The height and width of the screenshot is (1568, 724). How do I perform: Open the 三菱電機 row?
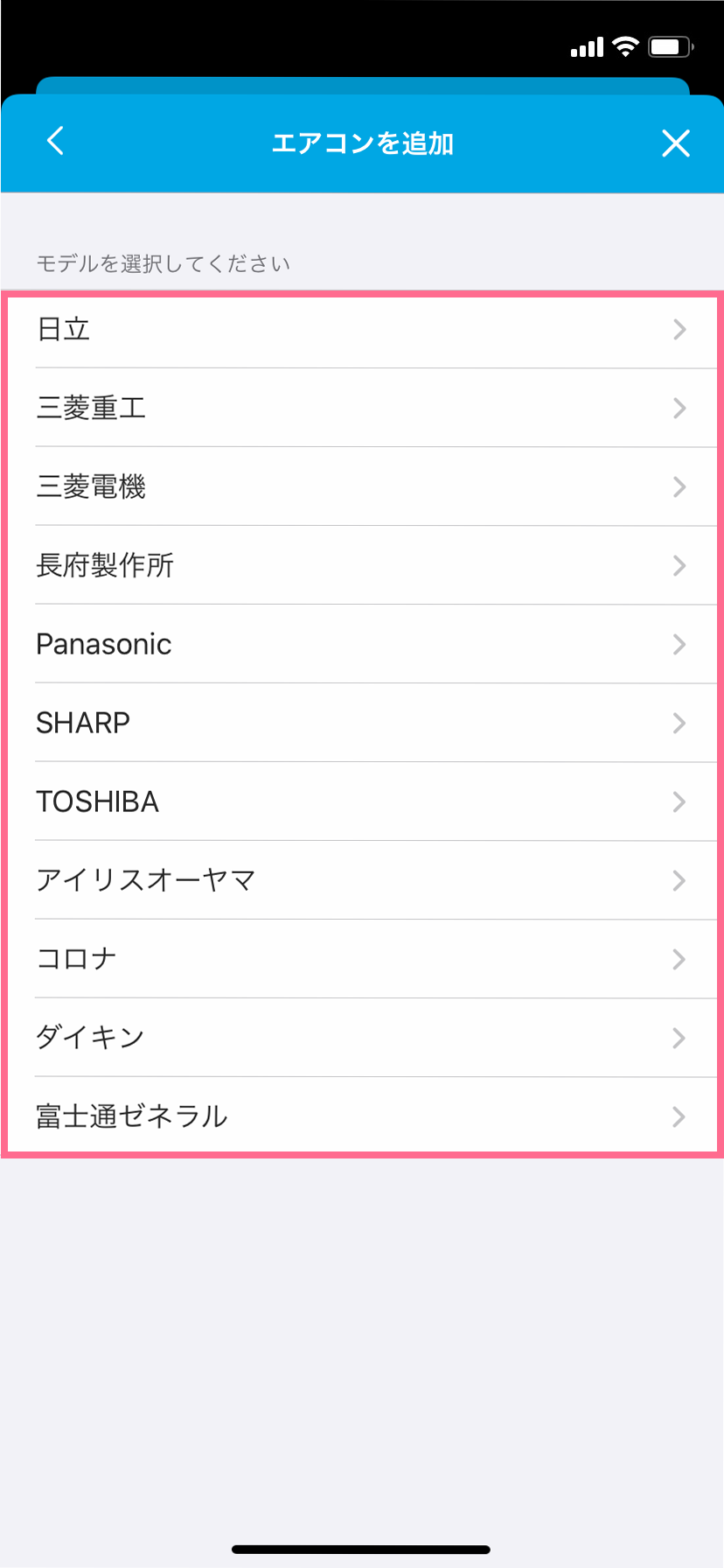[x=362, y=486]
